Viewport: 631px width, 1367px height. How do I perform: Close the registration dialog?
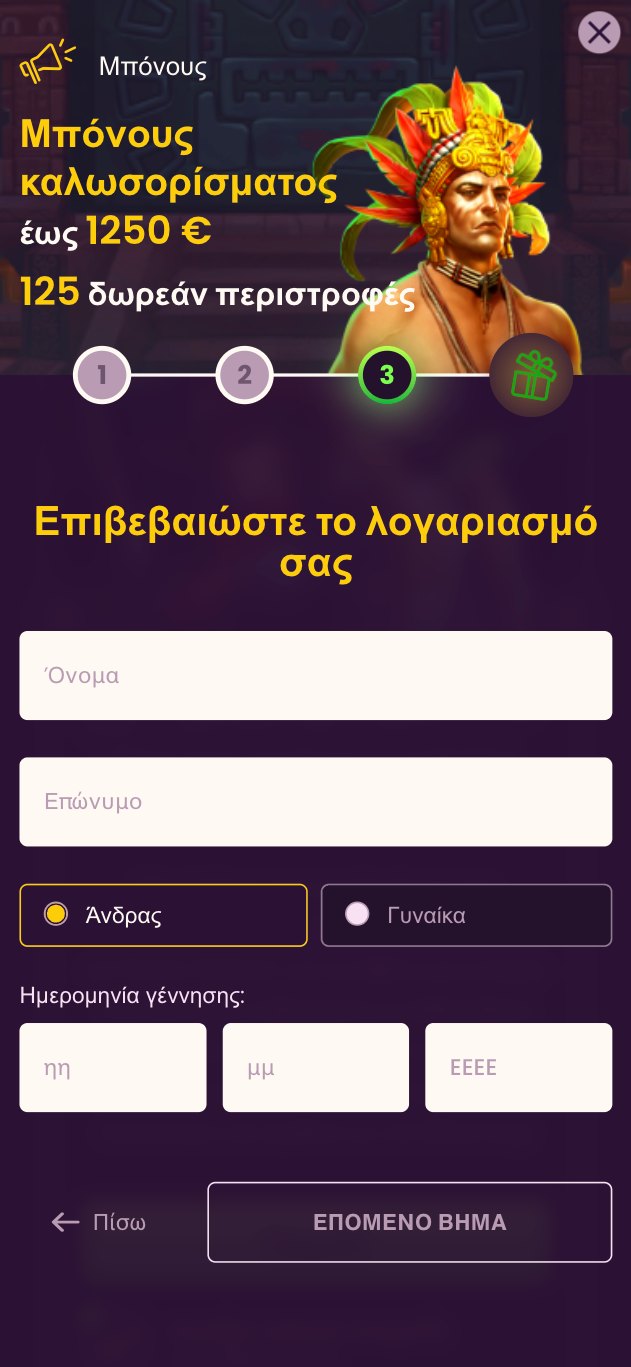pyautogui.click(x=599, y=33)
